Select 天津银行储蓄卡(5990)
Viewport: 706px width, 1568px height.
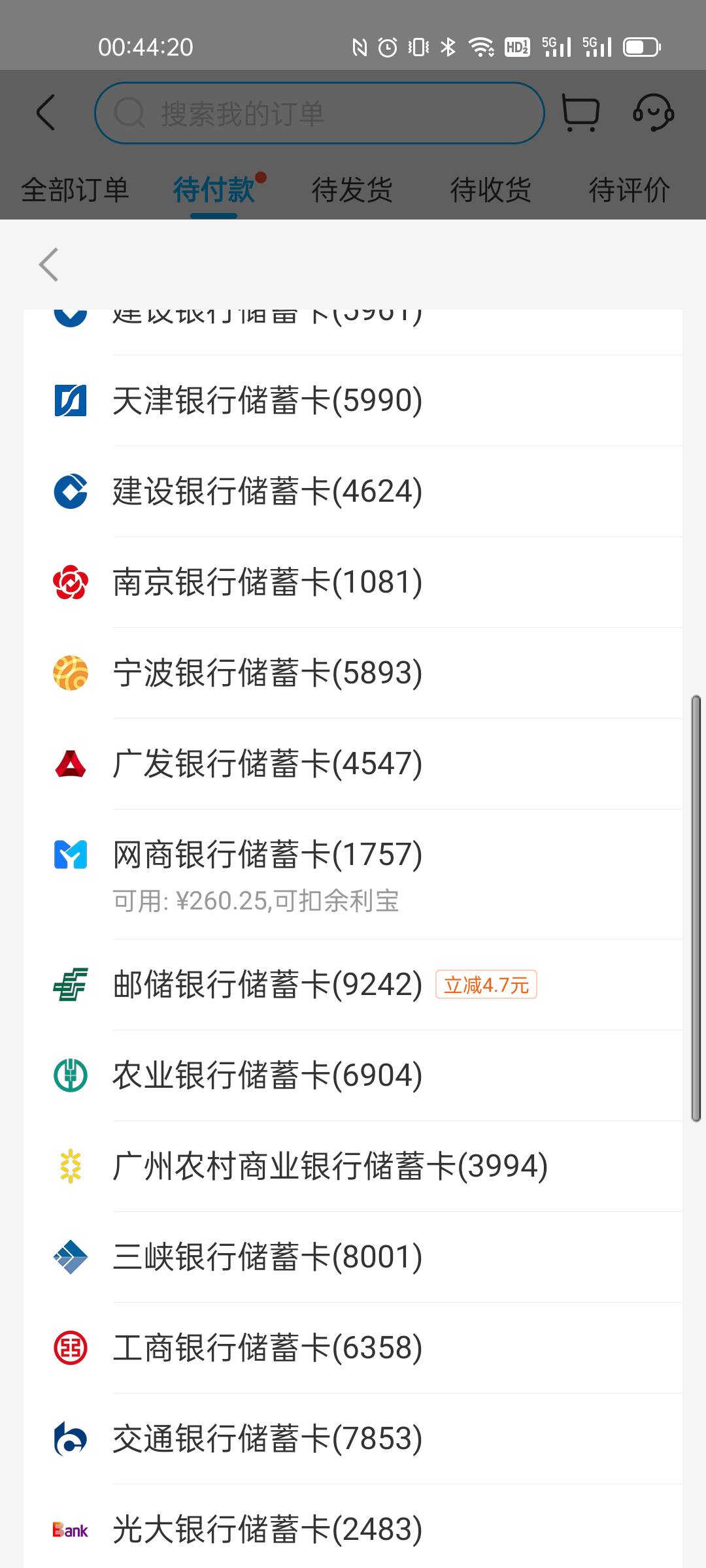pyautogui.click(x=353, y=400)
